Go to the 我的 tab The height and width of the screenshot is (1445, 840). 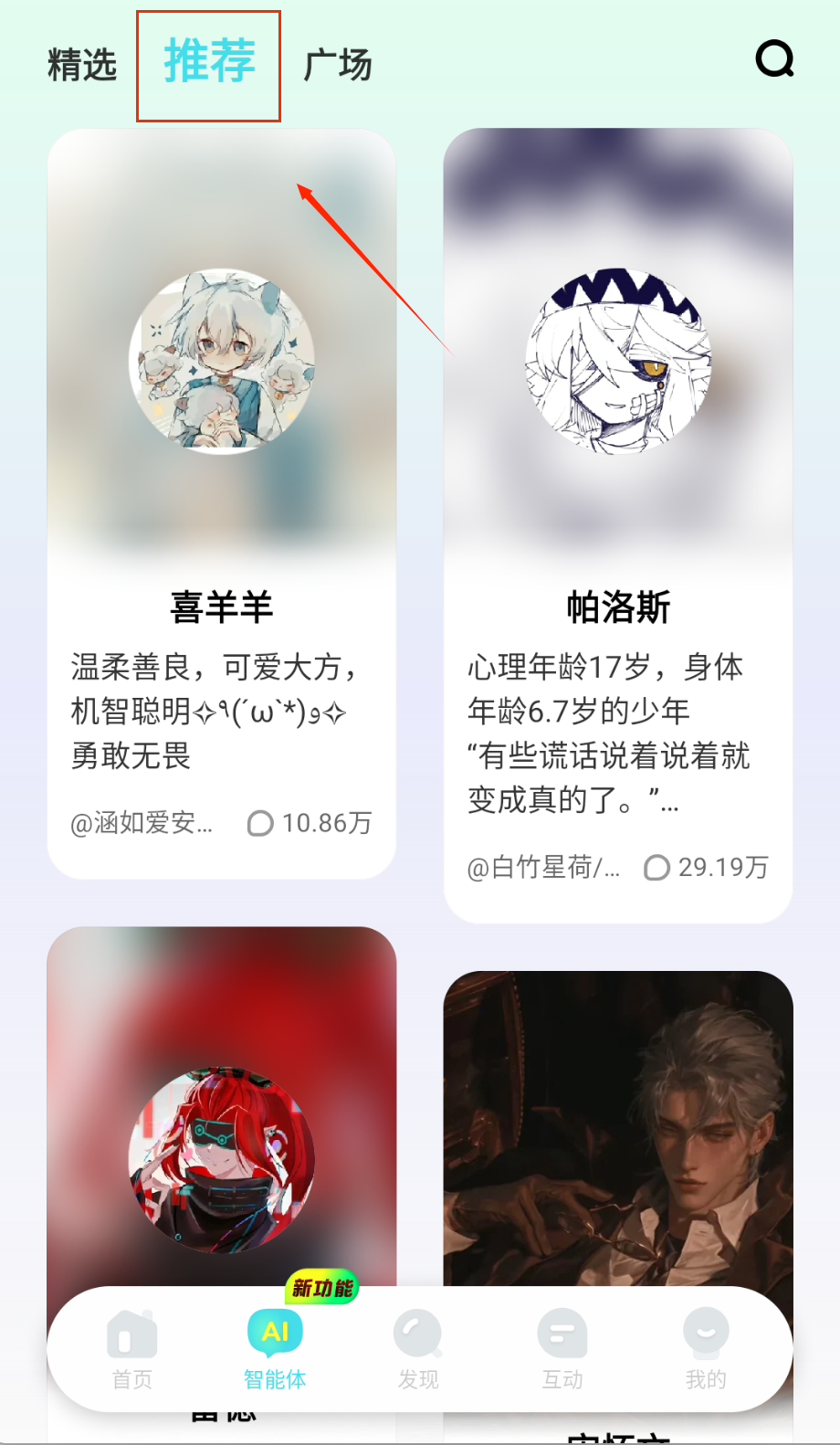[x=706, y=1350]
